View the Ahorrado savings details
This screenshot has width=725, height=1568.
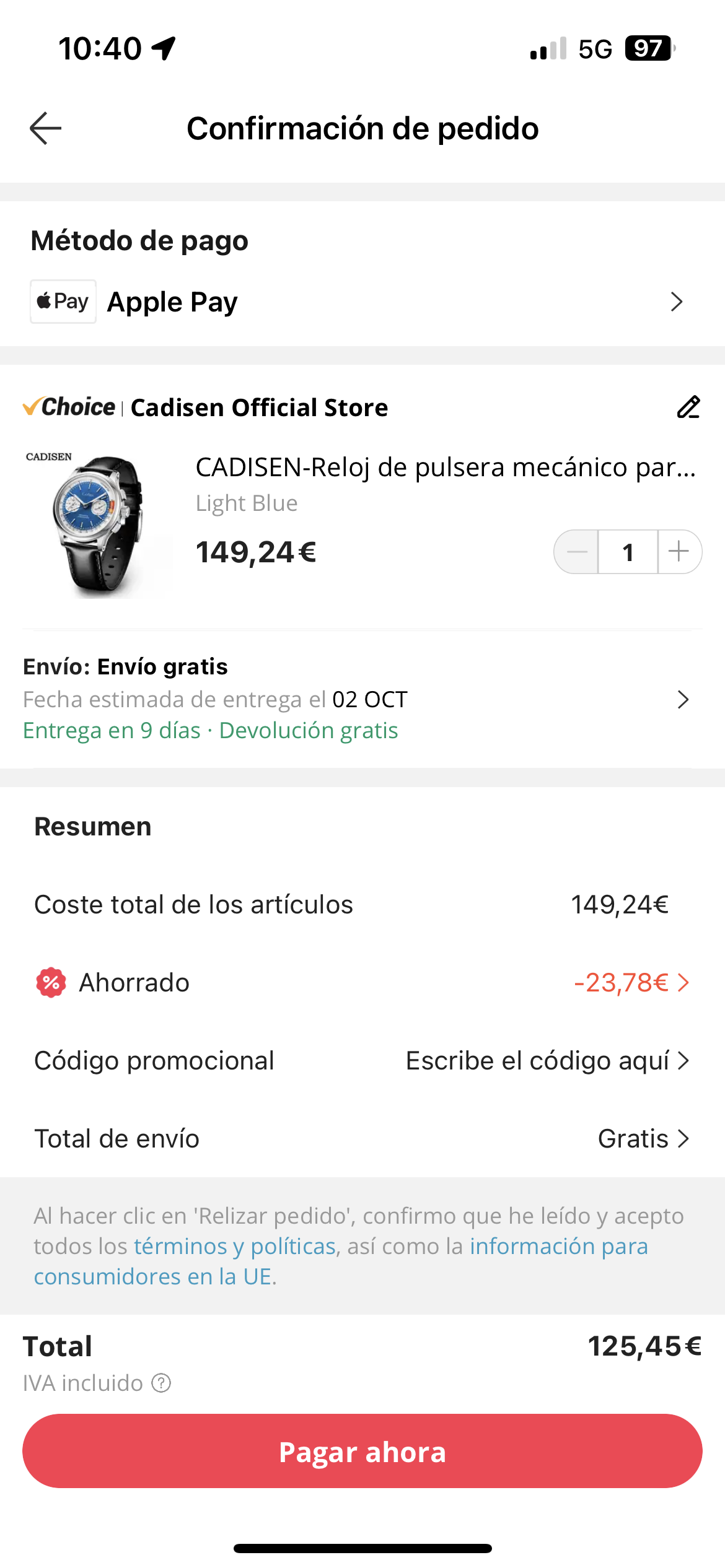[631, 983]
